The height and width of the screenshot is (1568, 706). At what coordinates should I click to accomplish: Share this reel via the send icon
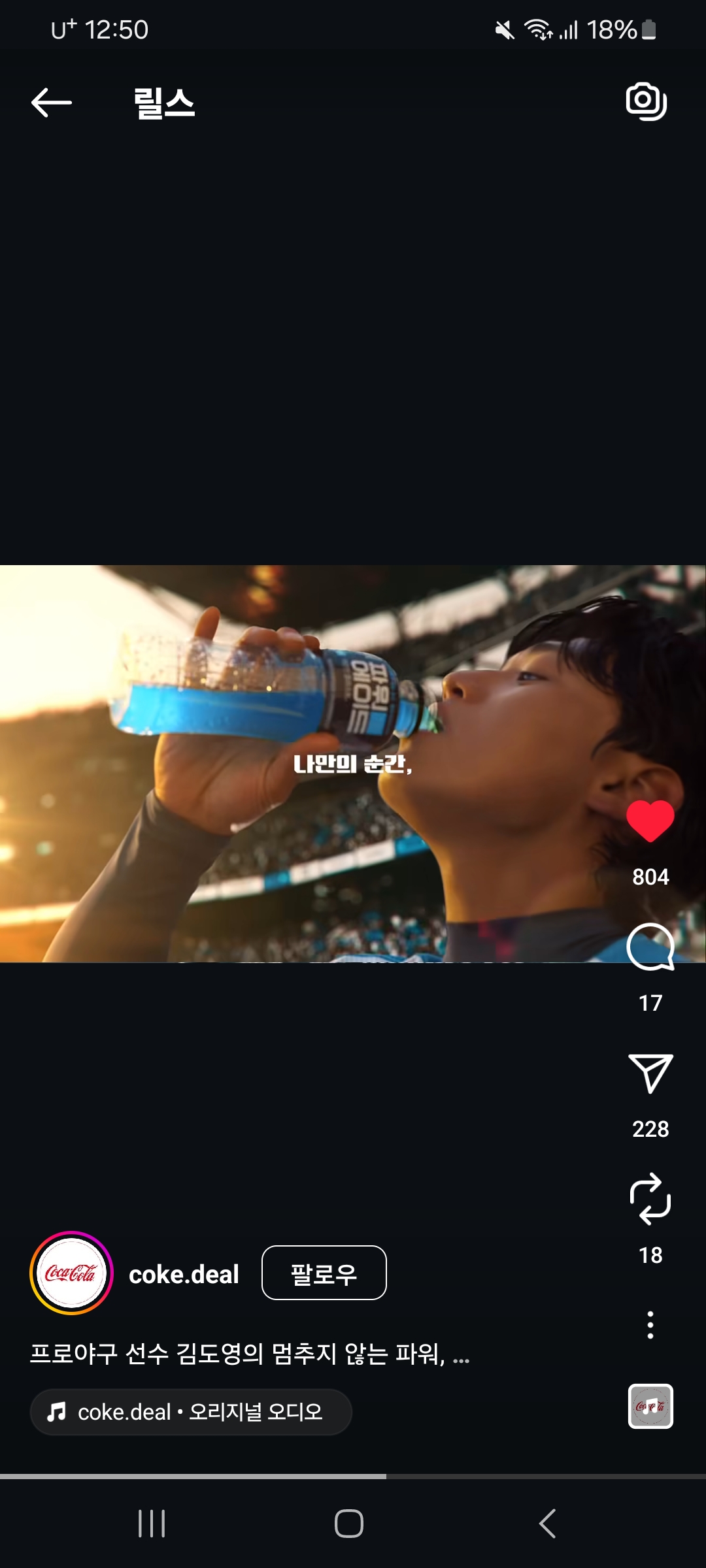click(x=650, y=1073)
